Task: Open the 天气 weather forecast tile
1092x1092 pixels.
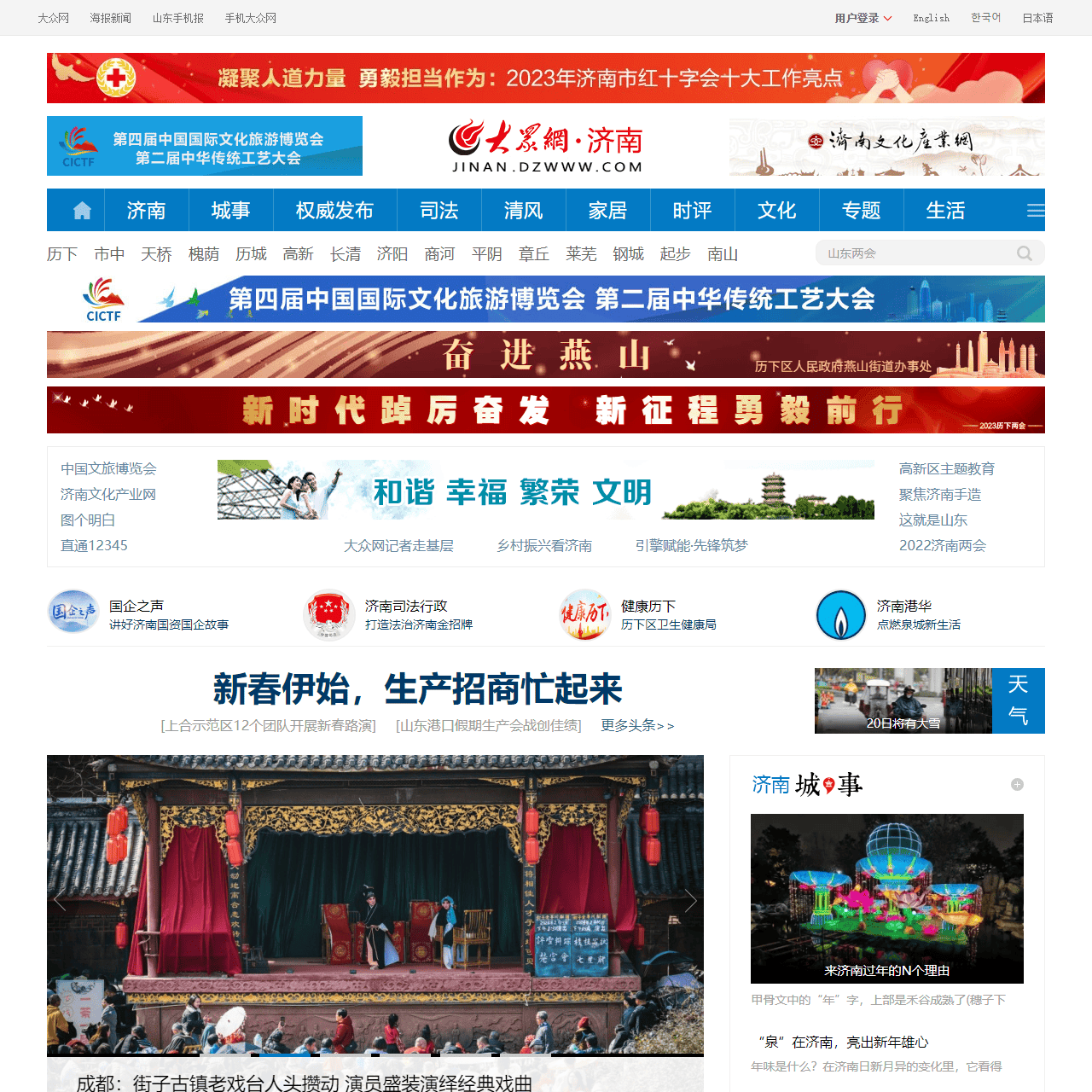Action: click(x=1018, y=700)
